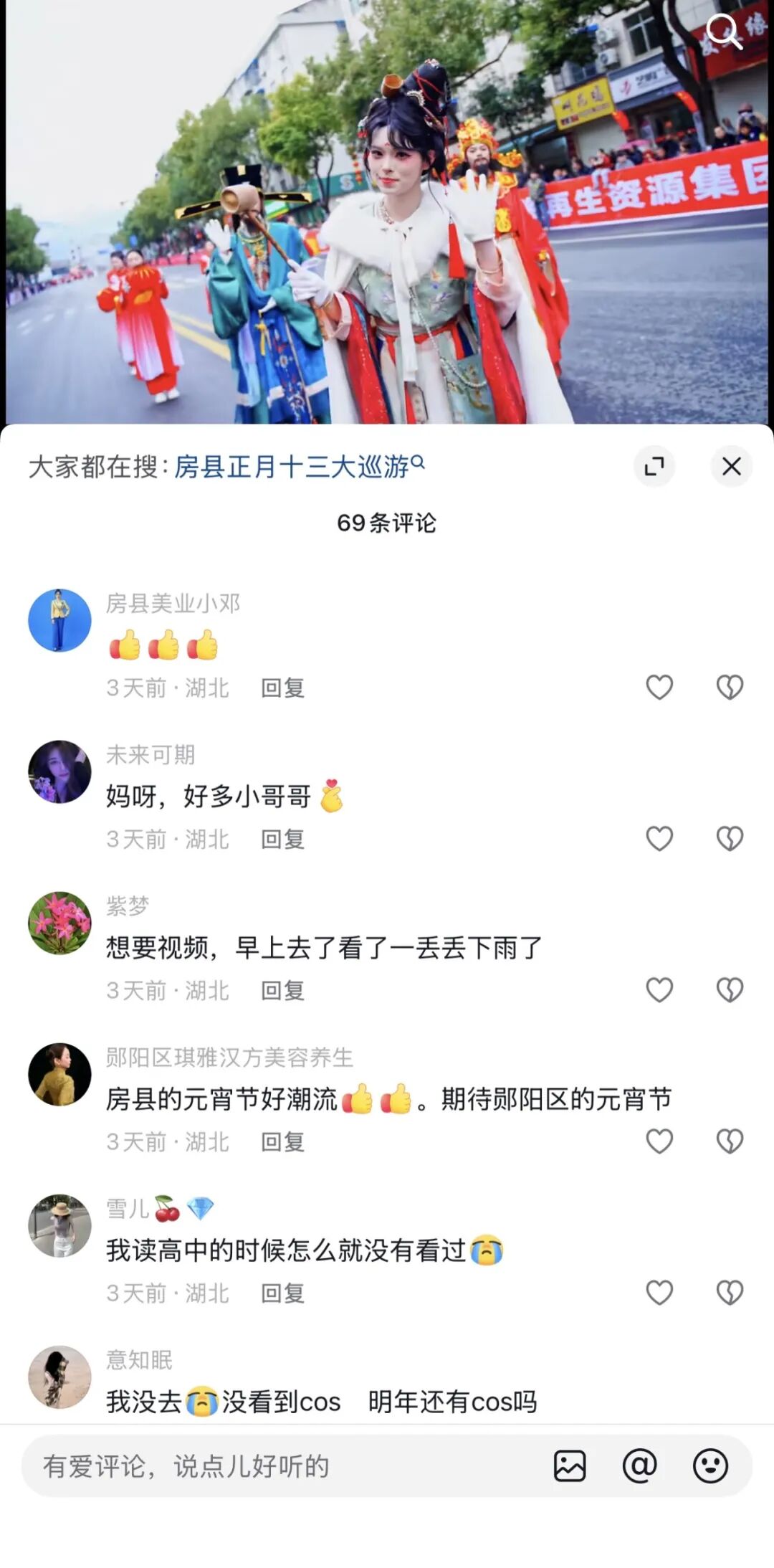Mention someone with the @ icon
The image size is (774, 1568).
coord(639,1466)
